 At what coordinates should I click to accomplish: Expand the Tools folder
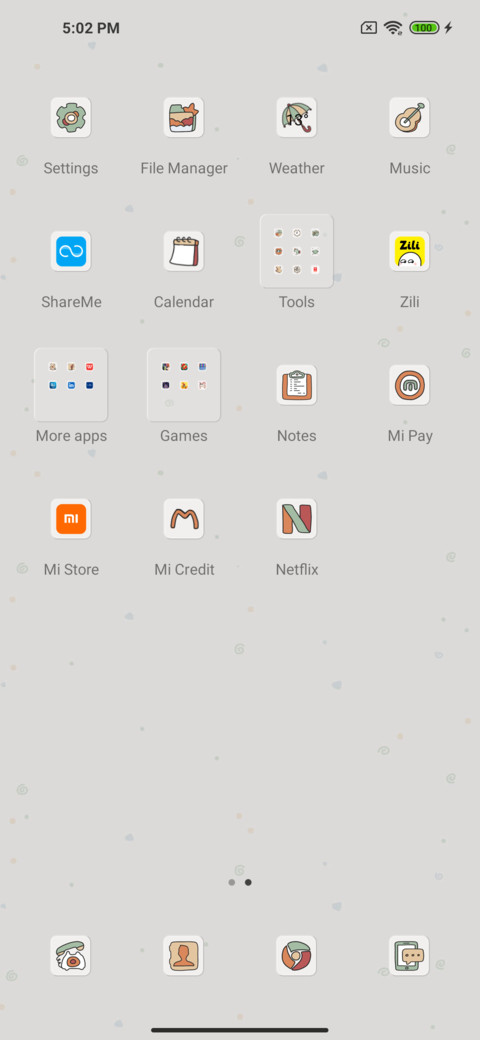[296, 251]
